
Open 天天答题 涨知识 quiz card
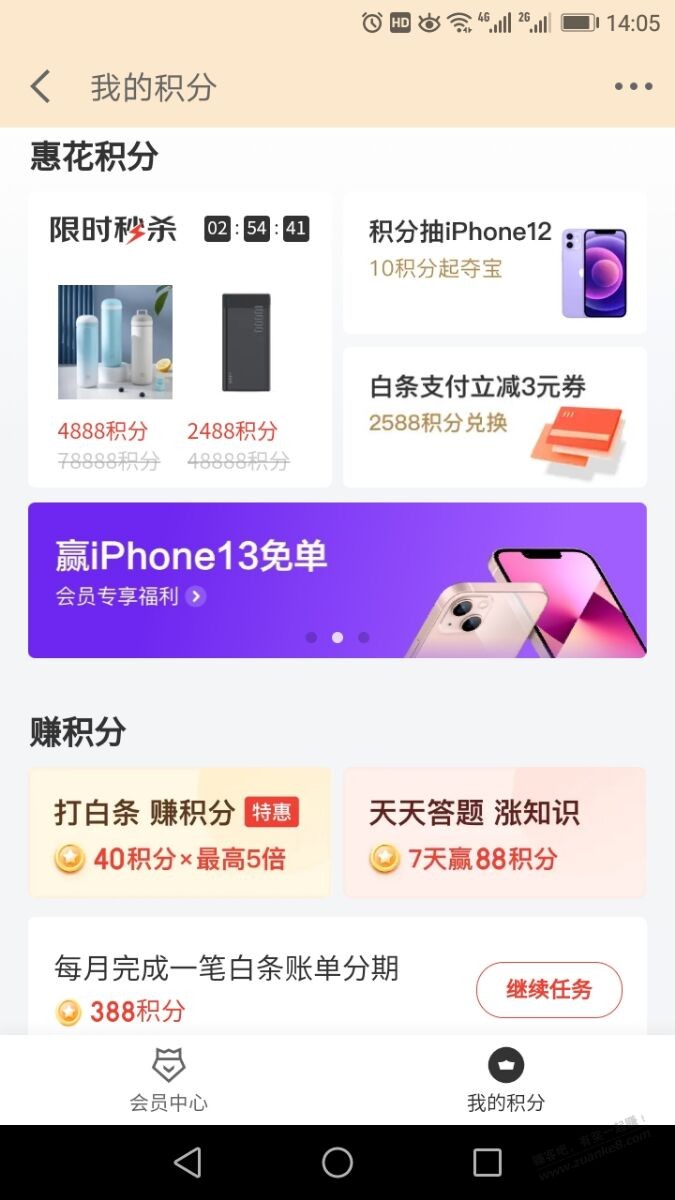[494, 832]
